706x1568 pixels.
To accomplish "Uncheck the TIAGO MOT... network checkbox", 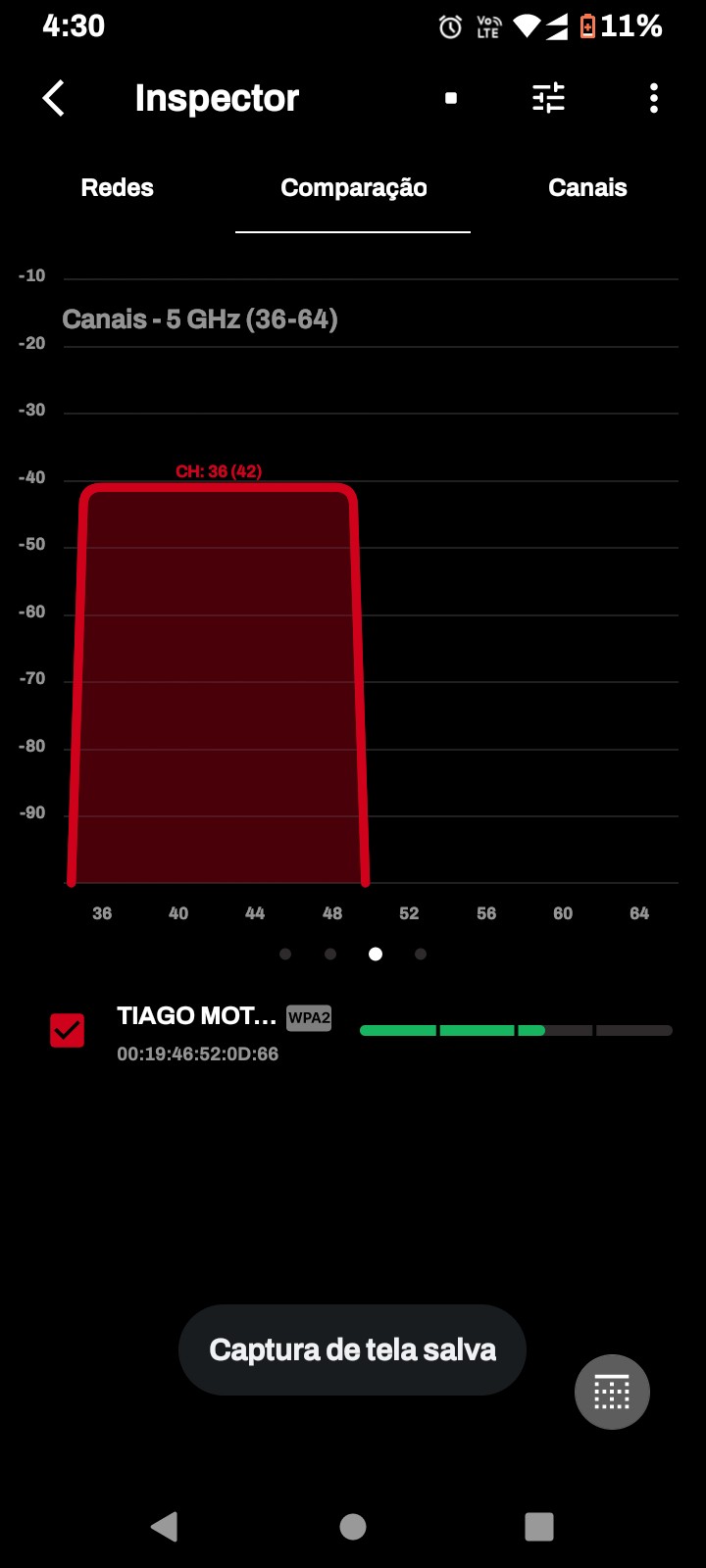I will [68, 1030].
